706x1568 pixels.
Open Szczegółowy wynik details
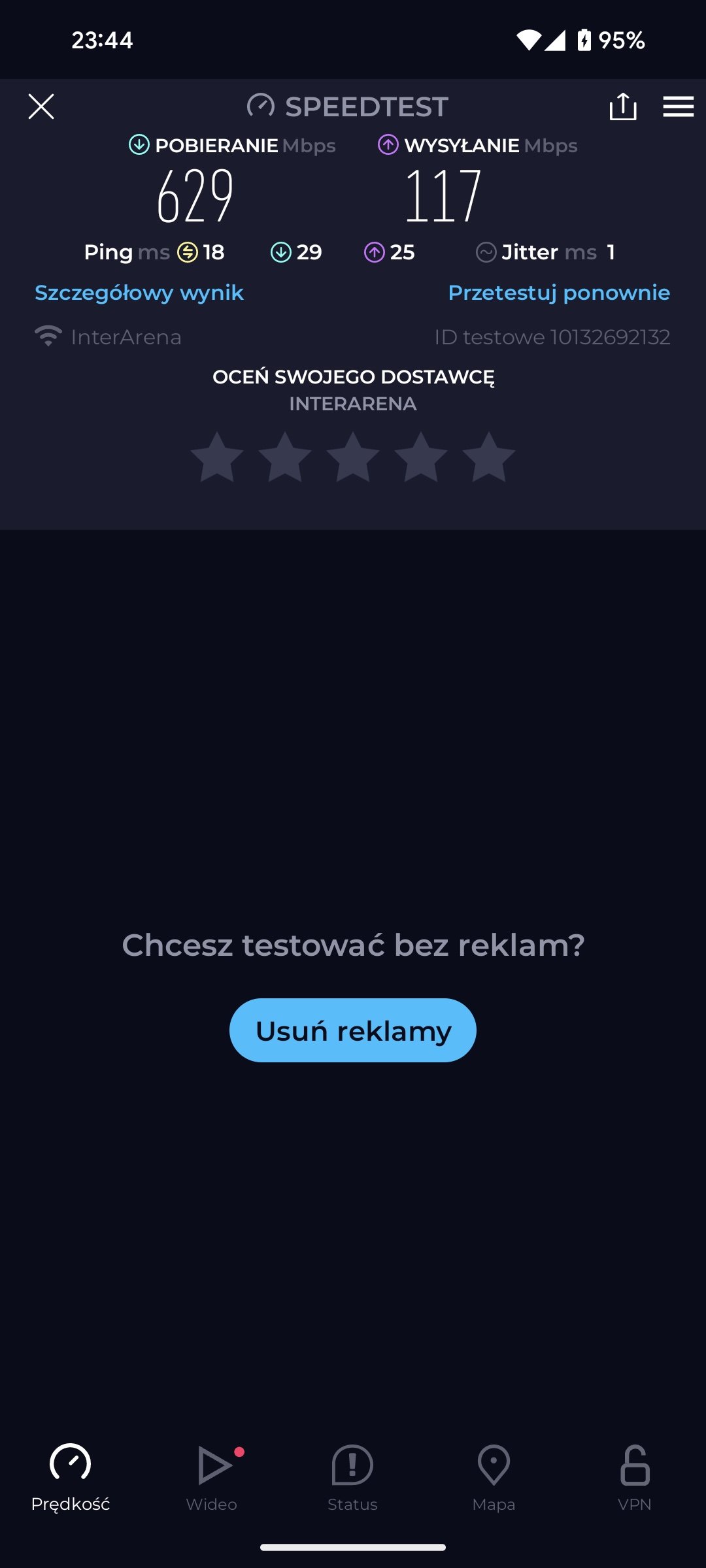coord(139,293)
